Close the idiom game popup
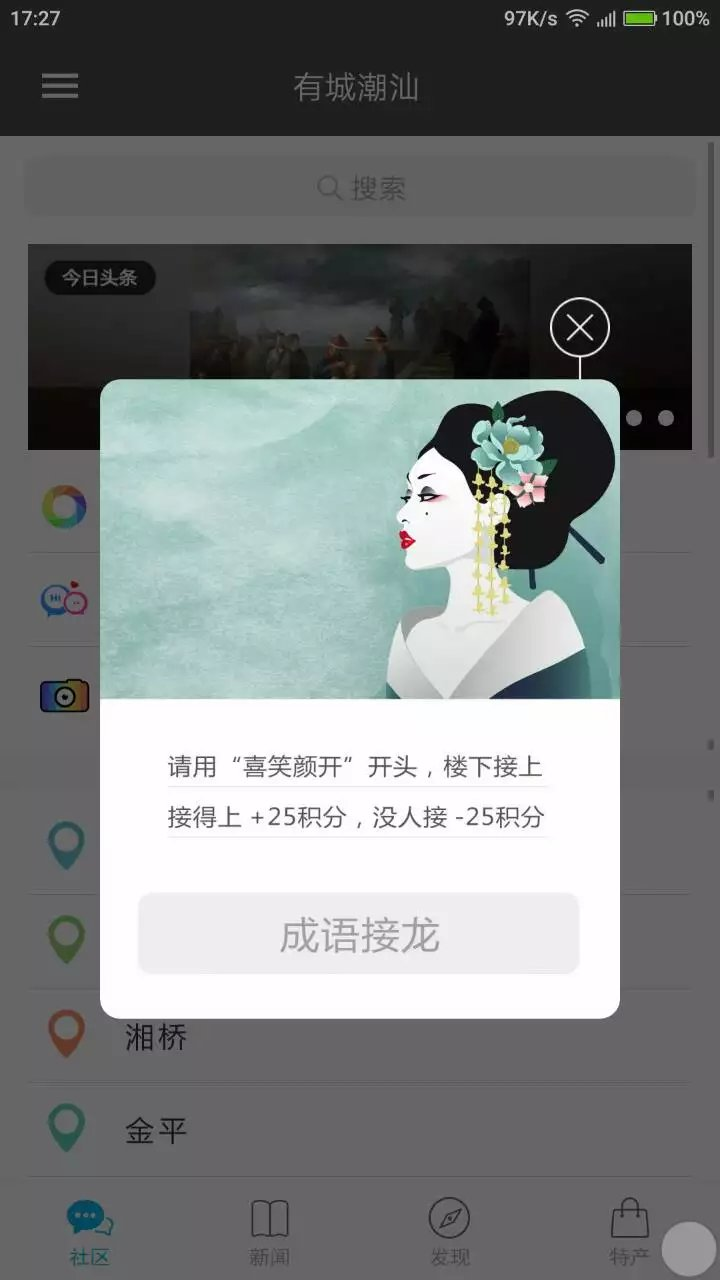Viewport: 720px width, 1280px height. (x=580, y=327)
